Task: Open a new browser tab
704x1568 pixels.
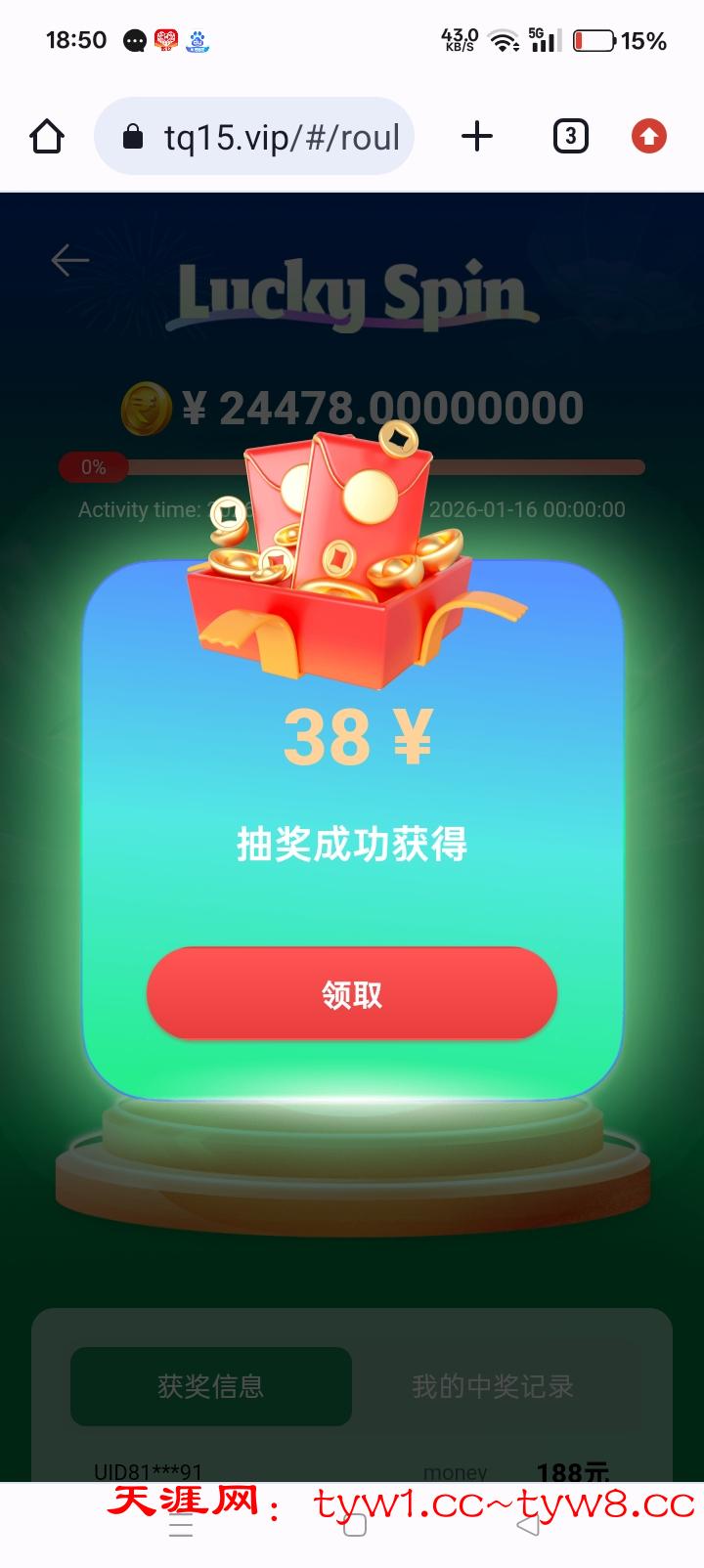Action: click(477, 137)
